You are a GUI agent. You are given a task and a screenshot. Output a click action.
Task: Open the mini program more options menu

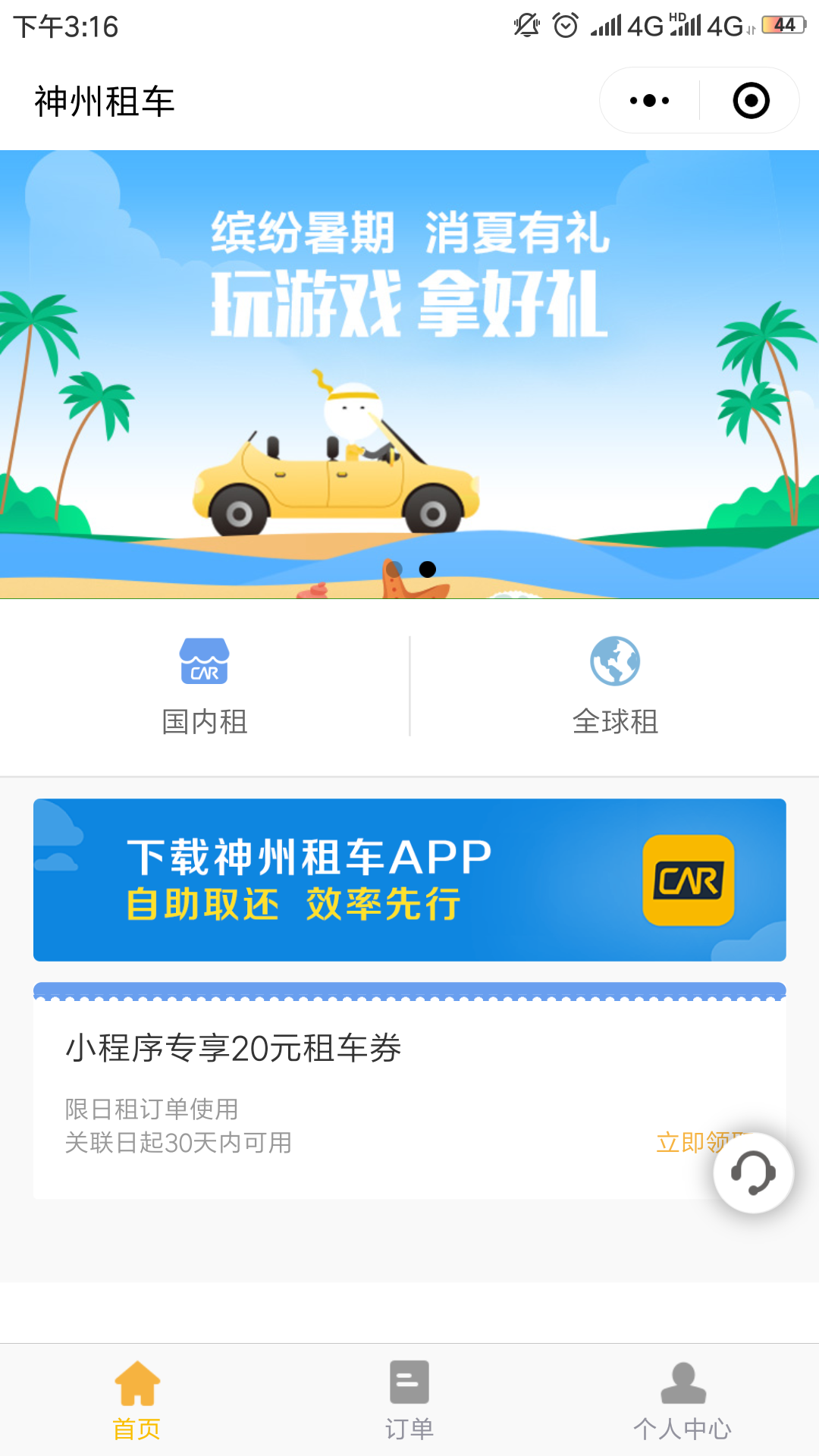pos(650,101)
